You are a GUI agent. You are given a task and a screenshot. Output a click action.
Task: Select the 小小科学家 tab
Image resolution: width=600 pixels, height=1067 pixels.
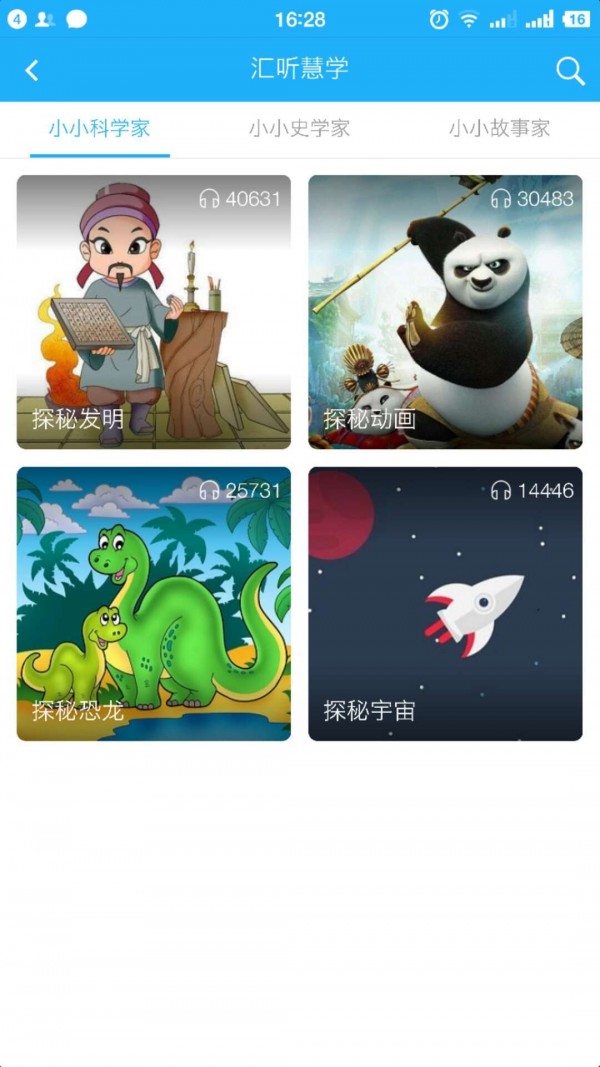click(x=99, y=128)
